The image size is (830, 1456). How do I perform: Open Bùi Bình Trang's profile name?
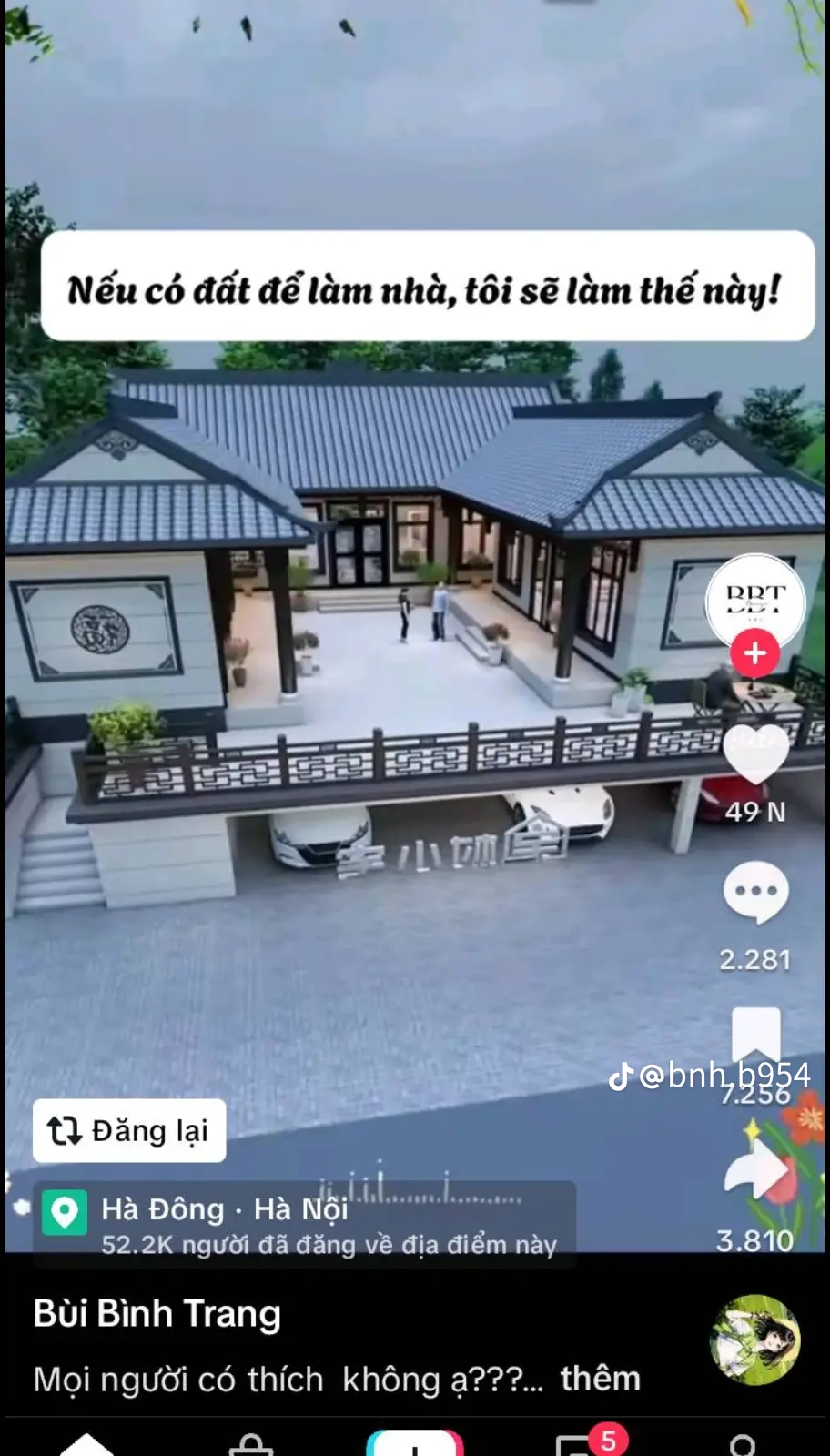coord(157,1314)
